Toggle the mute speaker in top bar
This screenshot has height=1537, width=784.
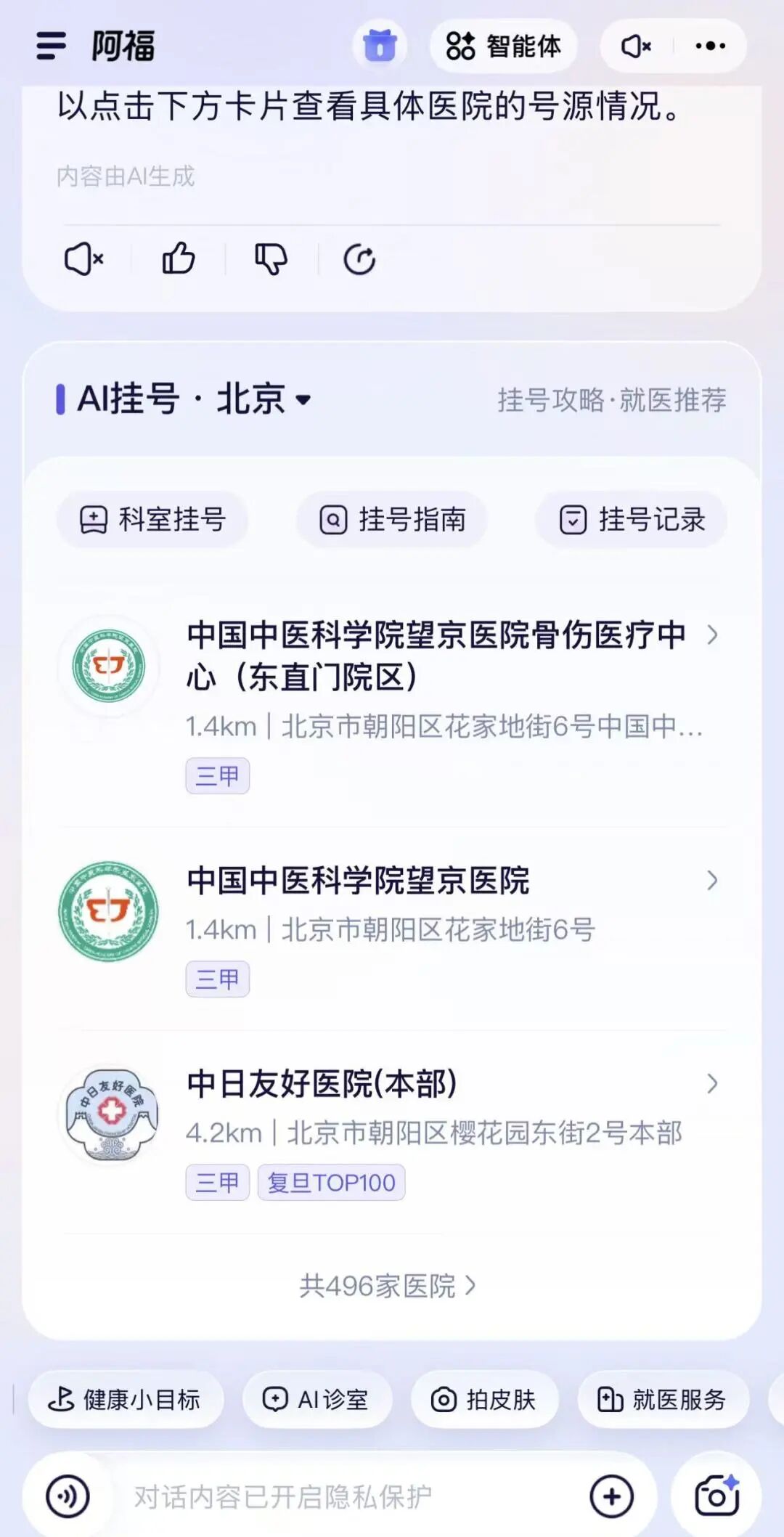click(636, 46)
